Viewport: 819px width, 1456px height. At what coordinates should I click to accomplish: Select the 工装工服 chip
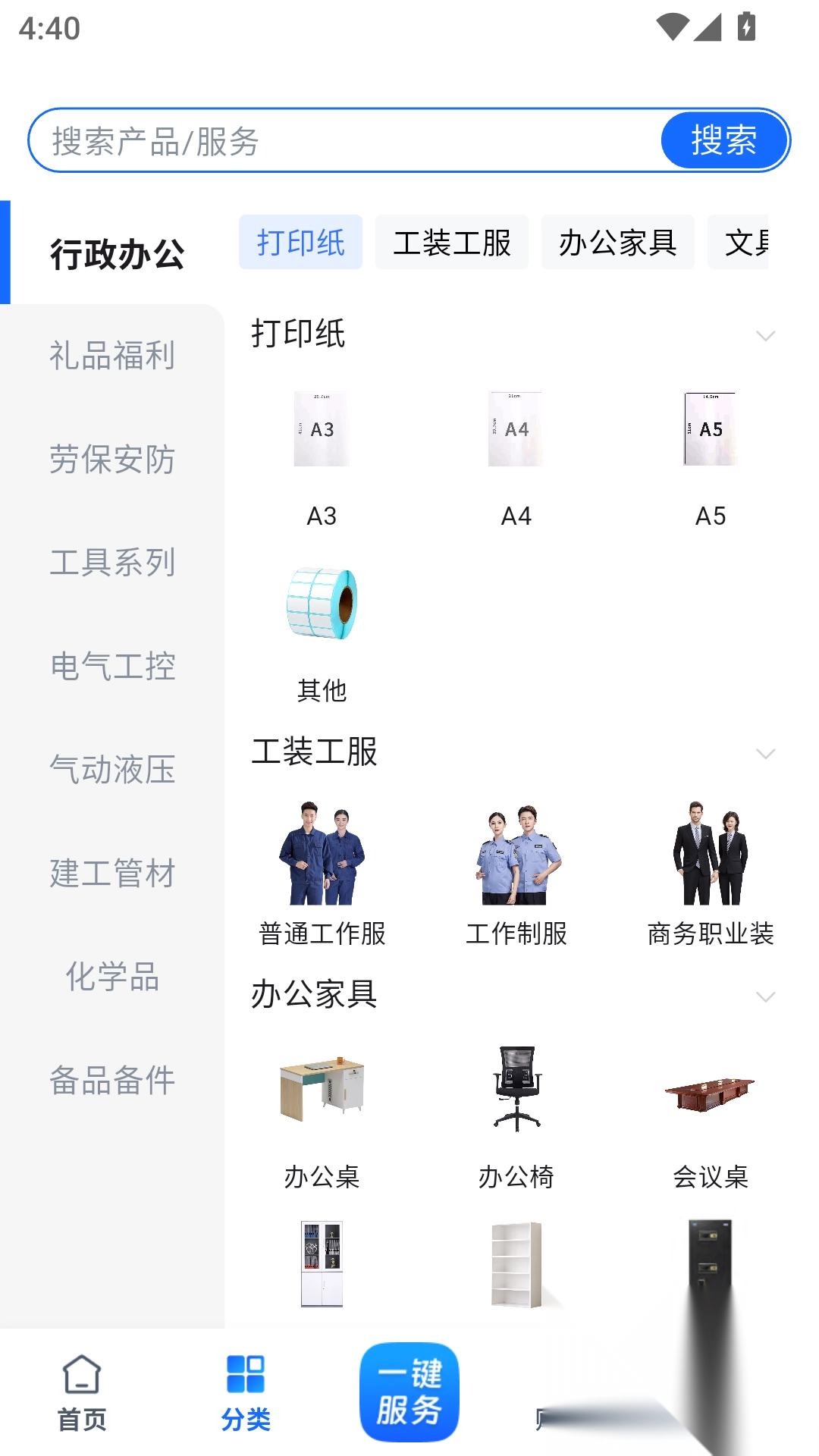pyautogui.click(x=452, y=243)
